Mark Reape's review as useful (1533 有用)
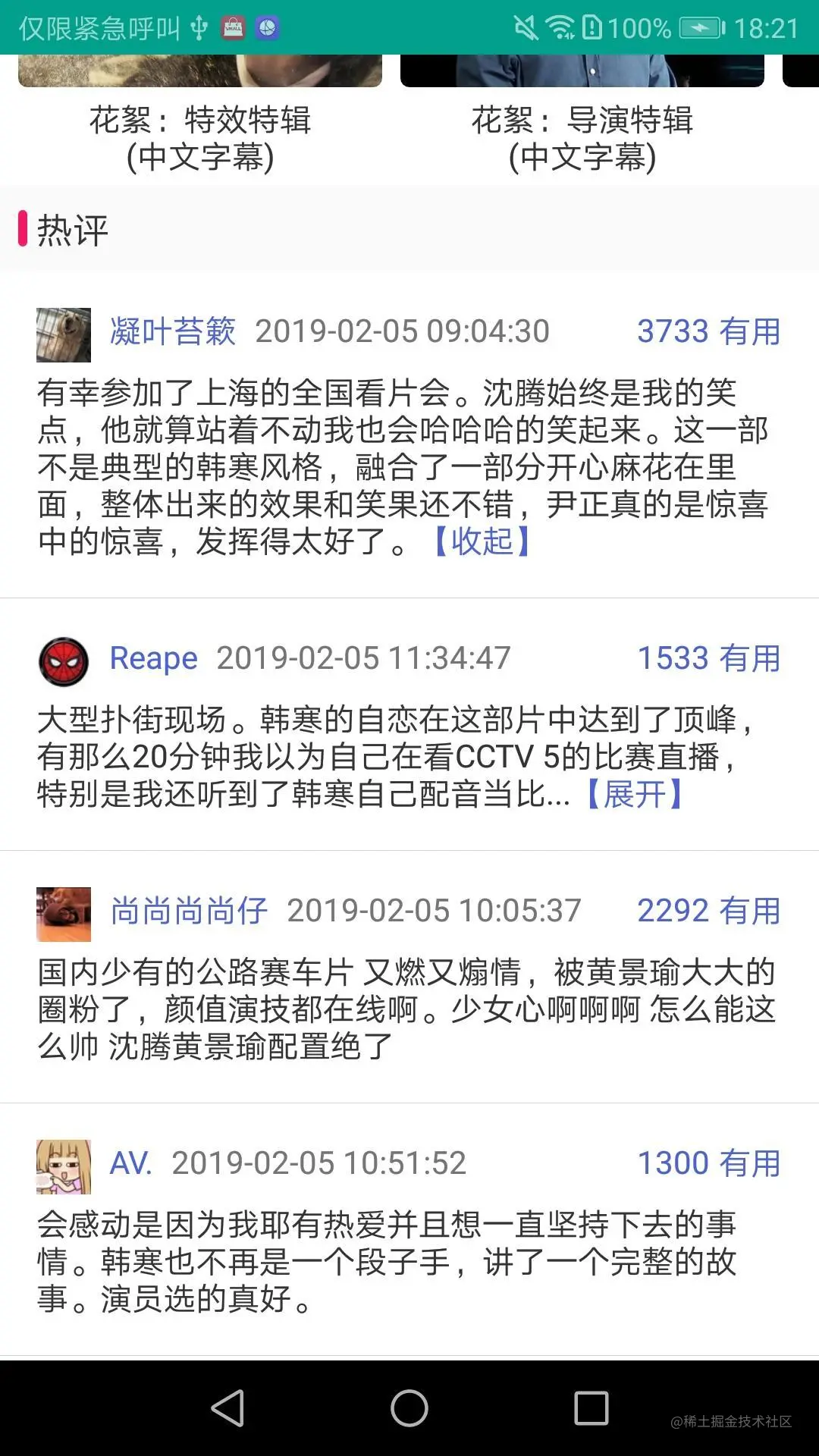Viewport: 819px width, 1456px height. (708, 658)
